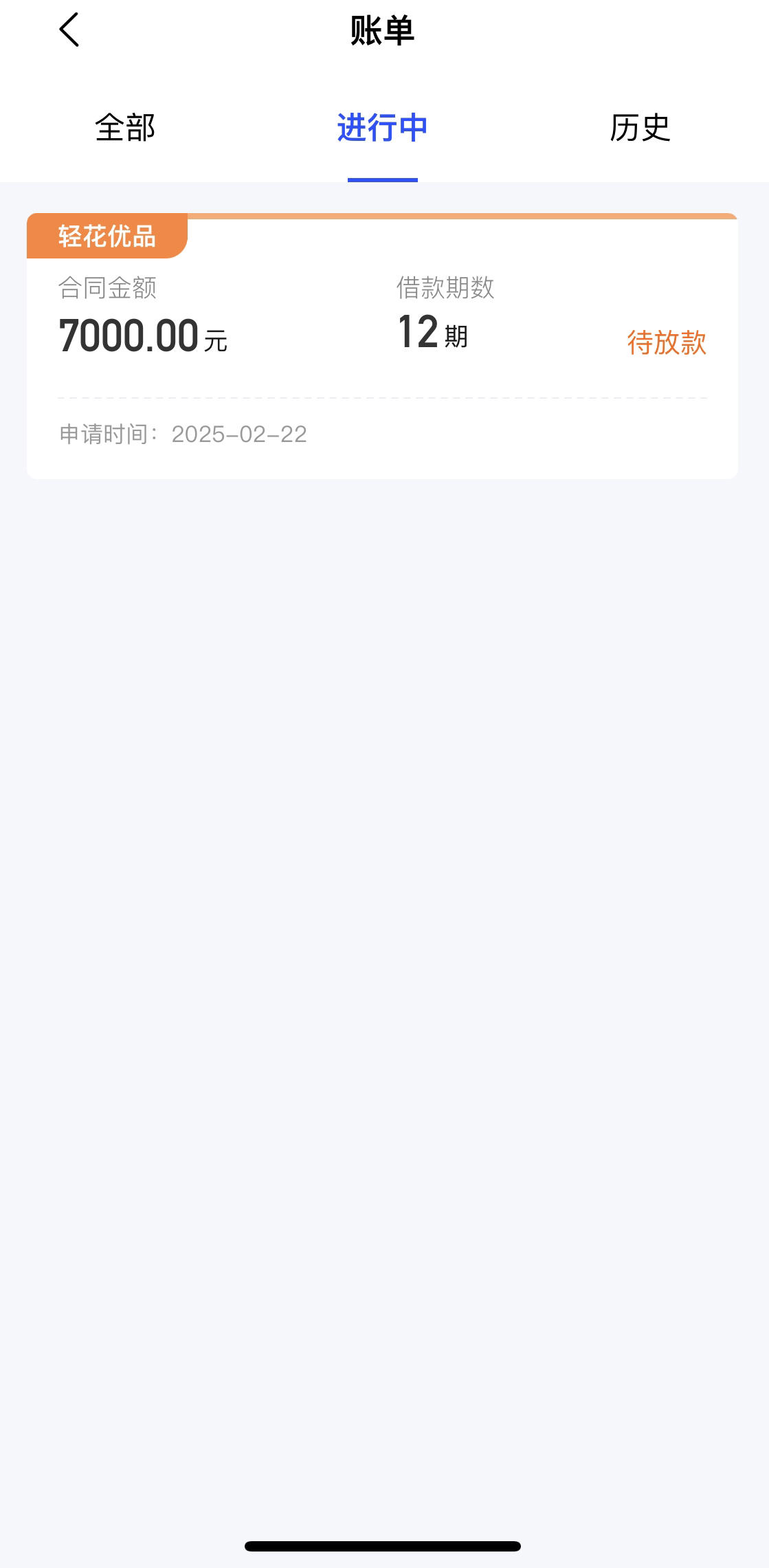The width and height of the screenshot is (769, 1568).
Task: Select the 进行中 tab
Action: click(x=383, y=128)
